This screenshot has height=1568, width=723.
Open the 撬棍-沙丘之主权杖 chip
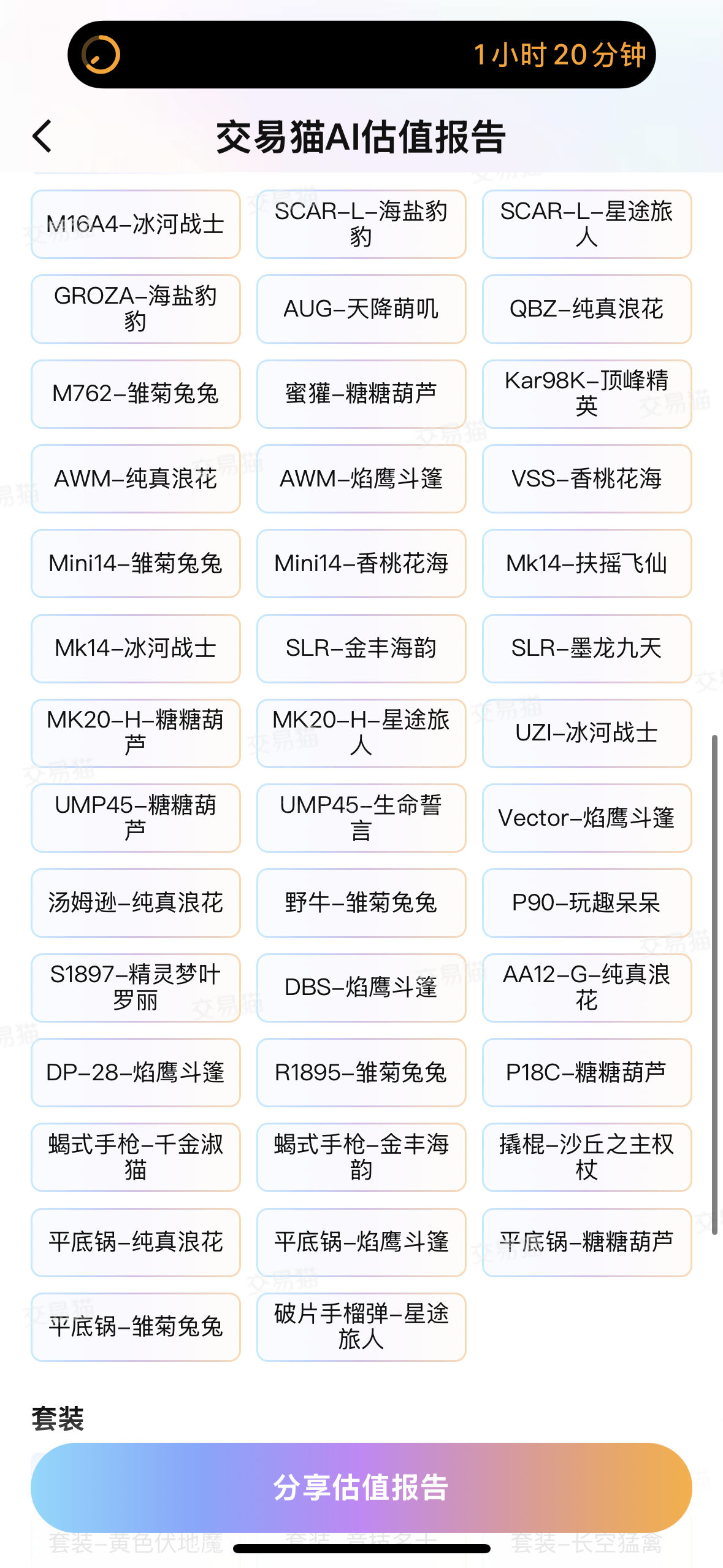coord(587,1157)
